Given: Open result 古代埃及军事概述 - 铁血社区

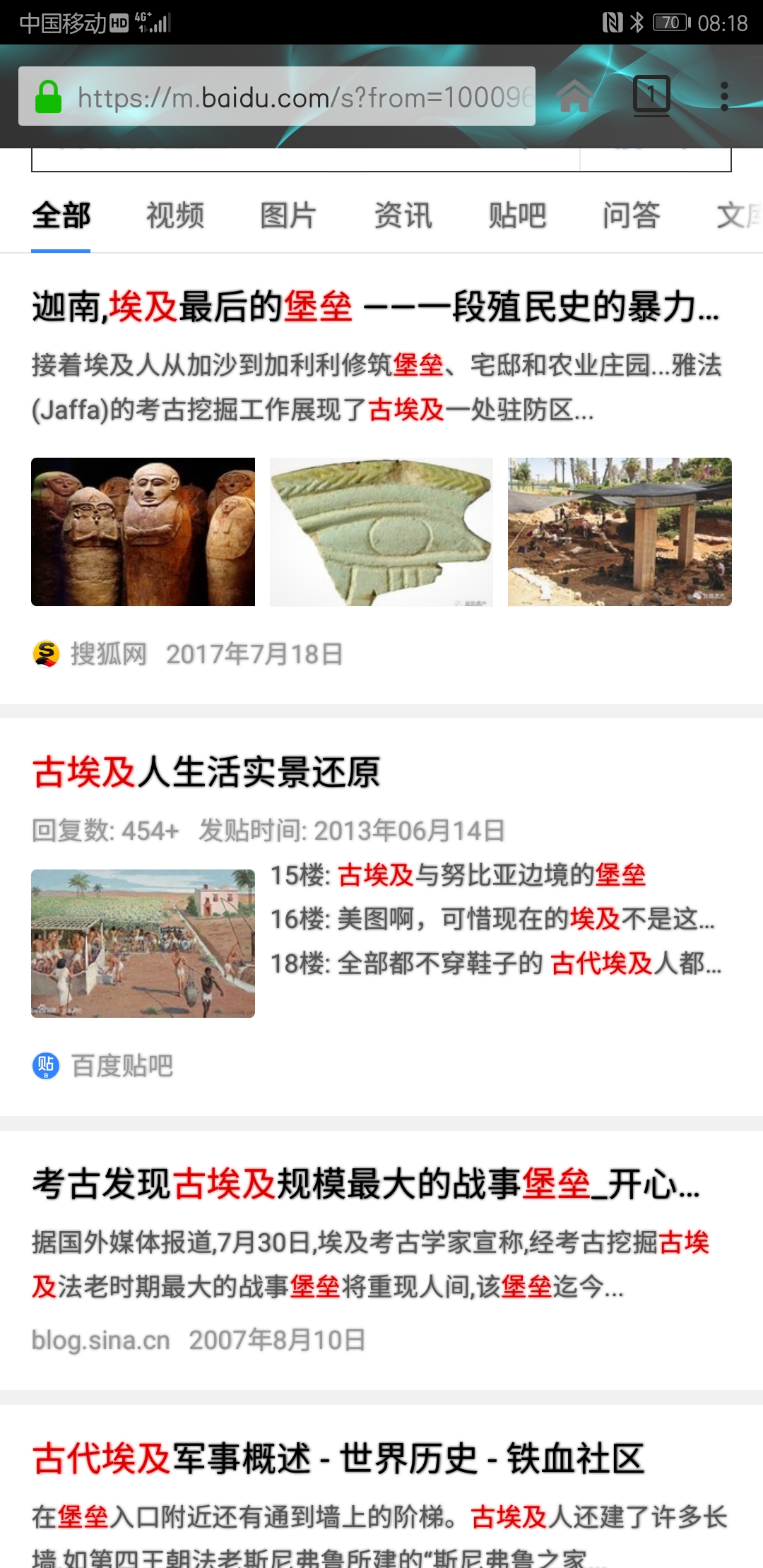Looking at the screenshot, I should [338, 1459].
